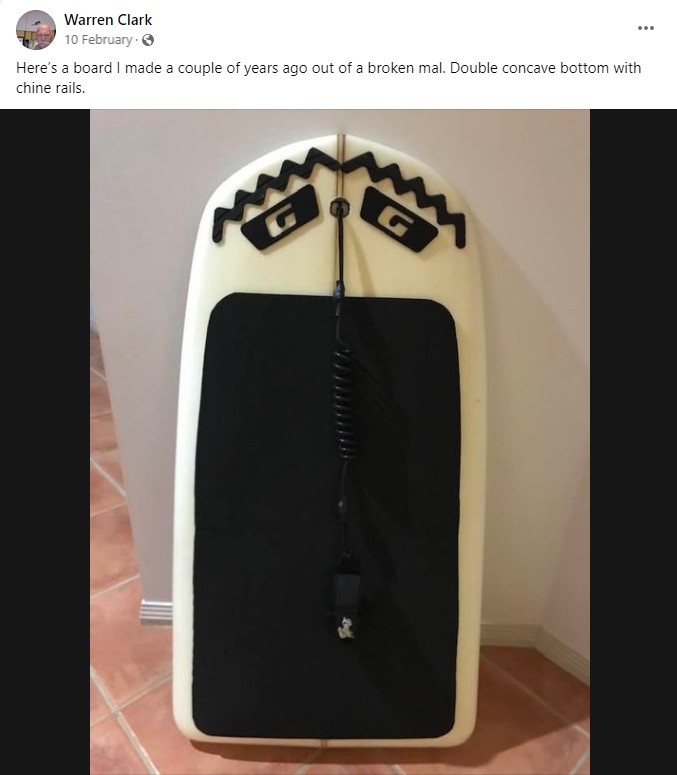Open Warren Clark's profile picture
Screen dimensions: 677x775
pos(36,30)
